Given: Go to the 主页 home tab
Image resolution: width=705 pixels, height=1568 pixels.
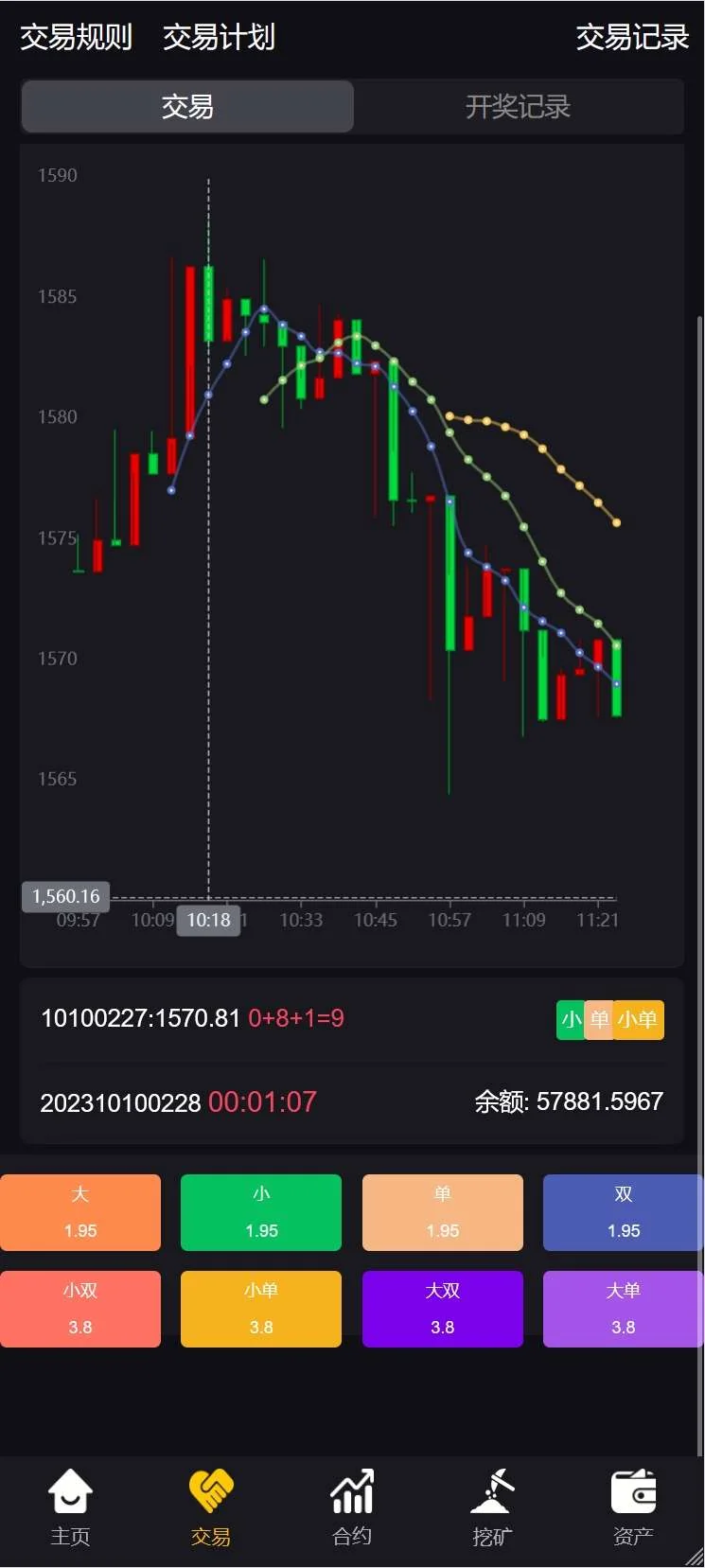Looking at the screenshot, I should coord(70,1506).
